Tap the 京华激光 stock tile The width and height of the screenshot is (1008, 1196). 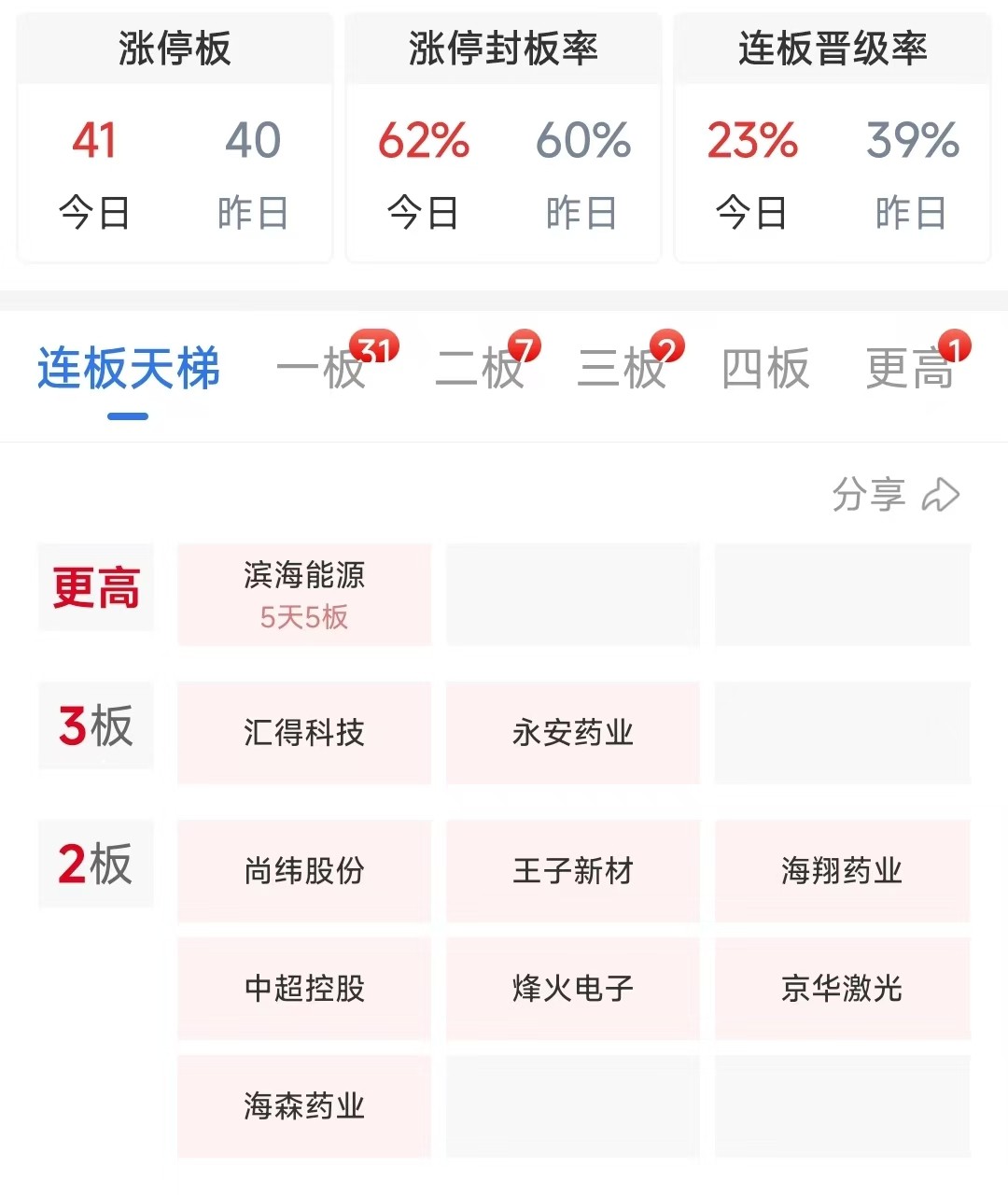tap(842, 989)
